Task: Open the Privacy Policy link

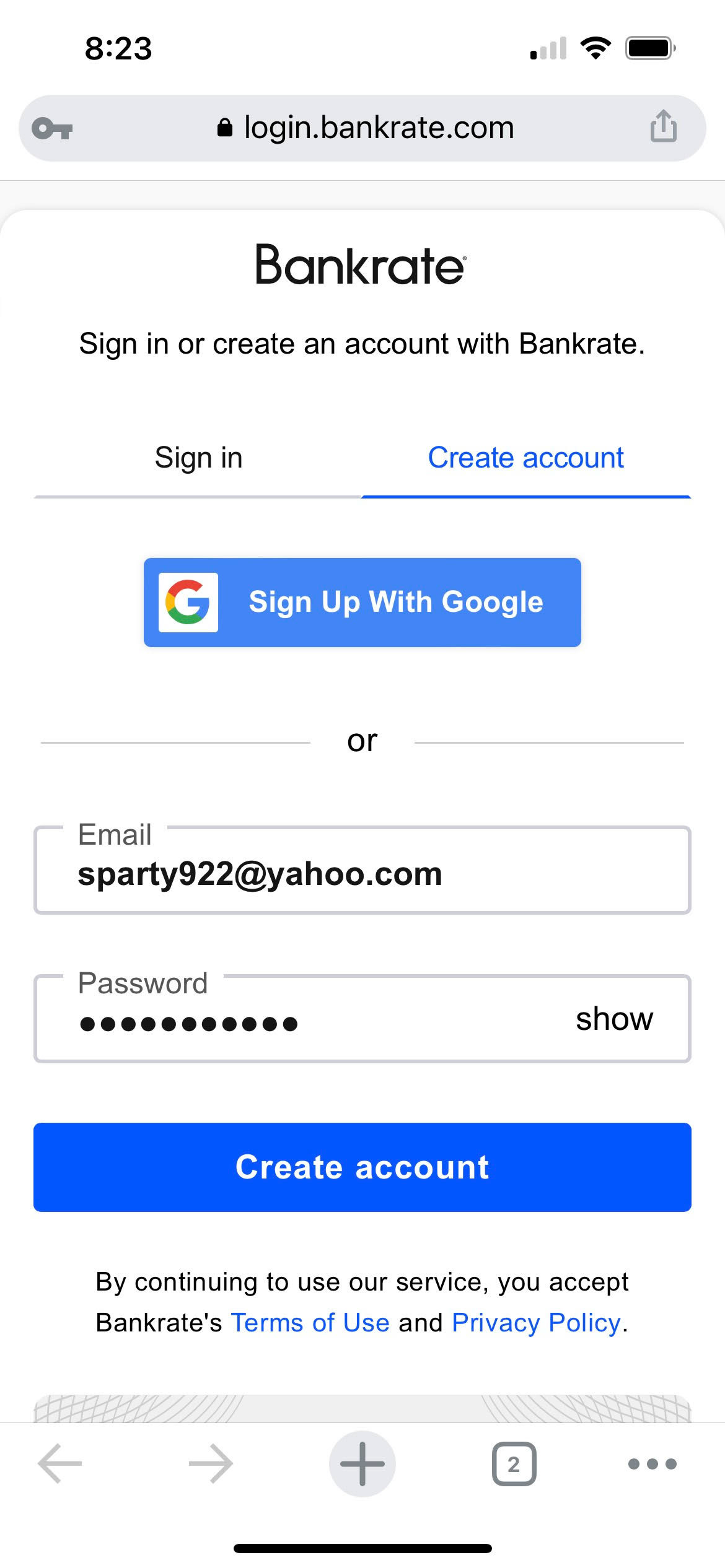Action: [x=536, y=1322]
